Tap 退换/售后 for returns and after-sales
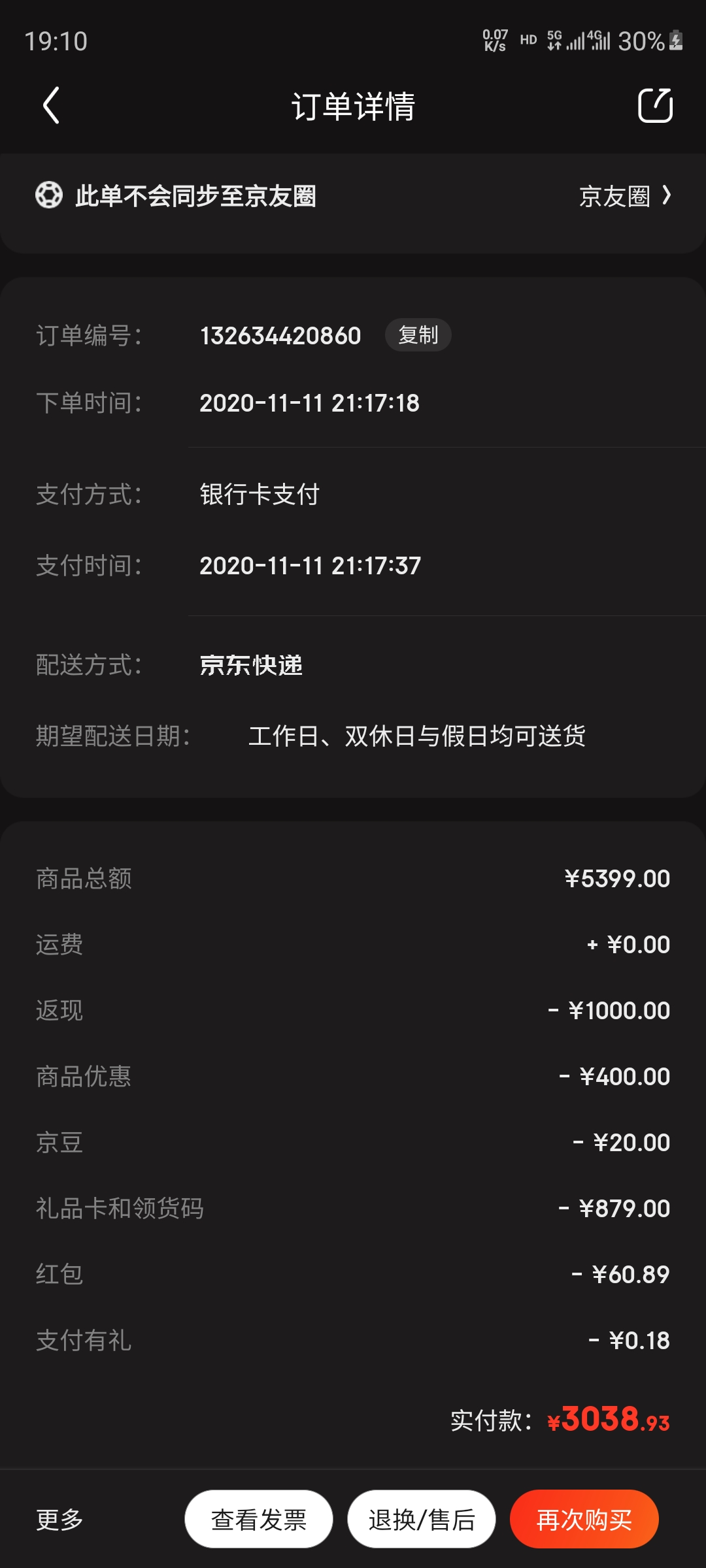The image size is (706, 1568). coord(422,1519)
